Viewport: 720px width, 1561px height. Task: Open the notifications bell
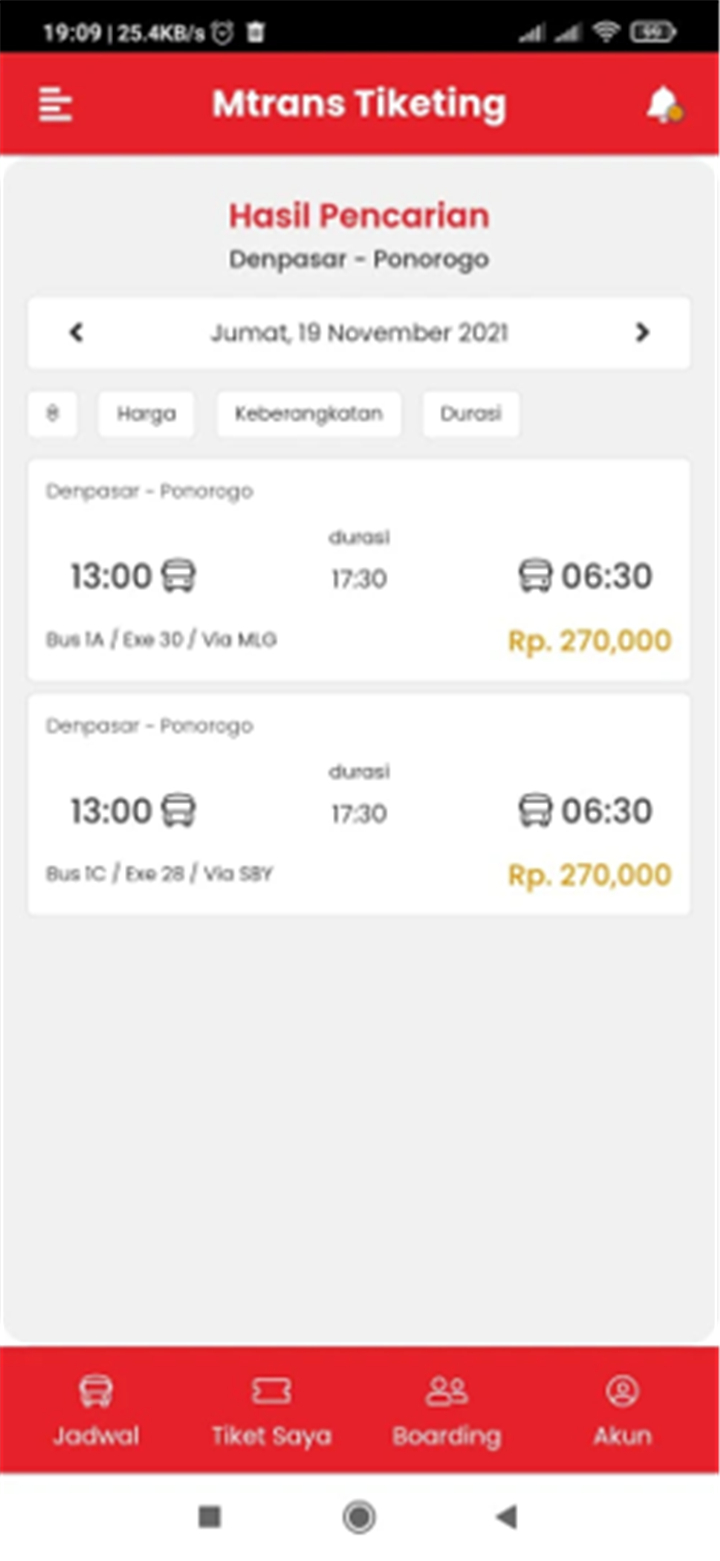coord(663,104)
